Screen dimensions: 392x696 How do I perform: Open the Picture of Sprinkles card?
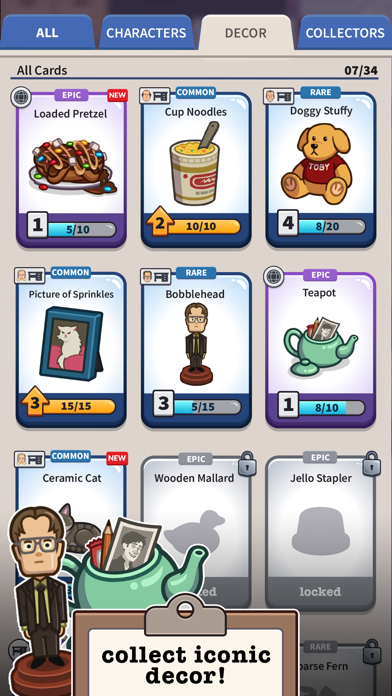coord(71,349)
